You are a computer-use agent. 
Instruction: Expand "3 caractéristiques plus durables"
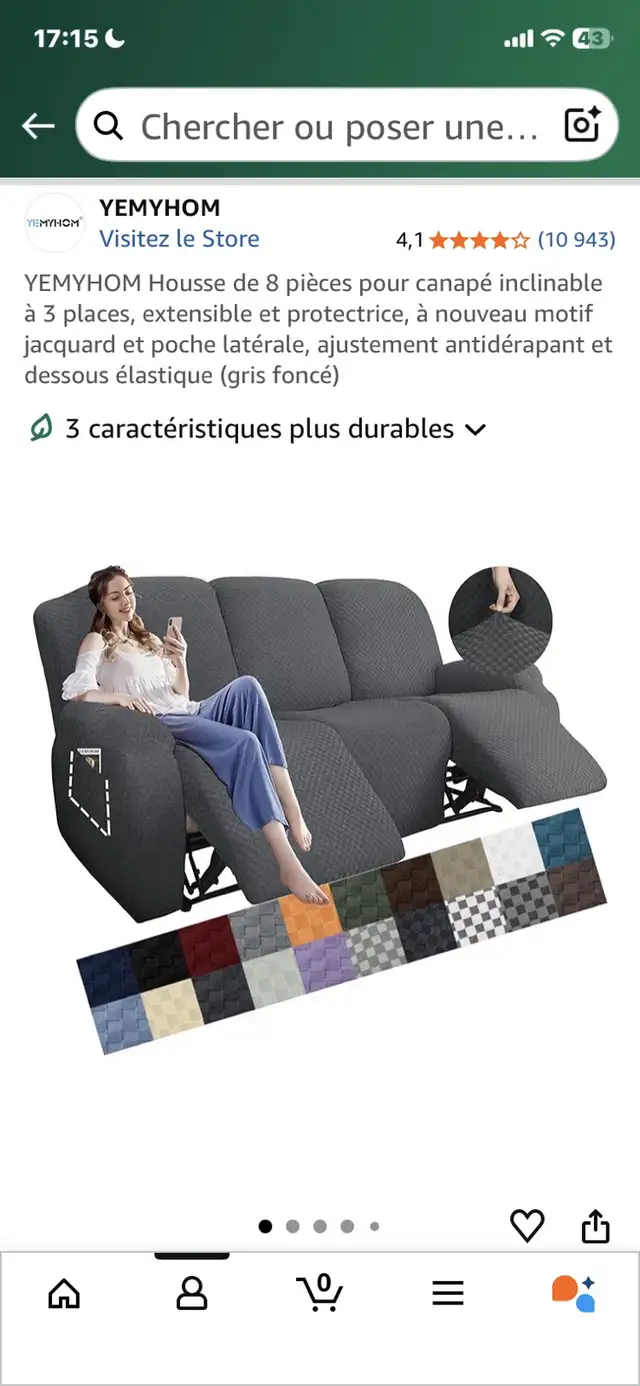click(256, 429)
